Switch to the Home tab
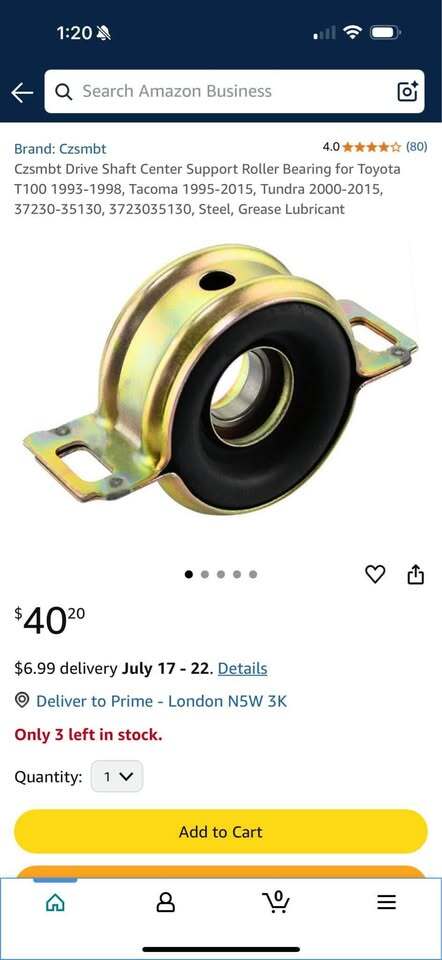 [55, 902]
